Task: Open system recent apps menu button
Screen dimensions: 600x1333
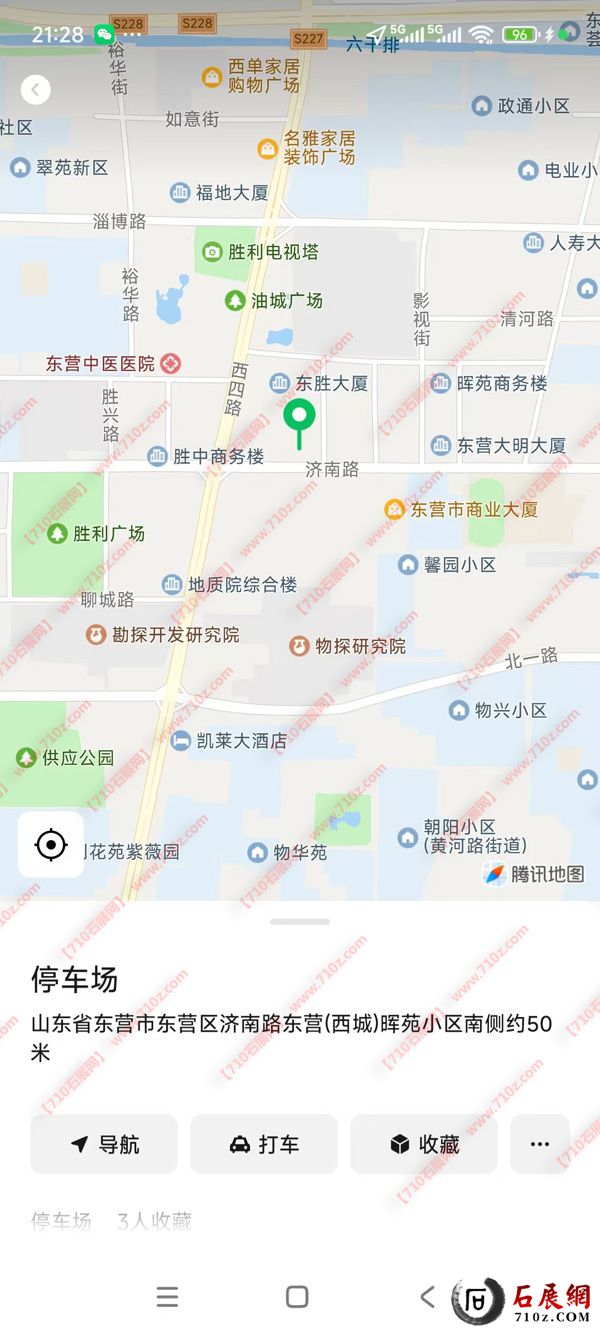Action: [167, 1297]
